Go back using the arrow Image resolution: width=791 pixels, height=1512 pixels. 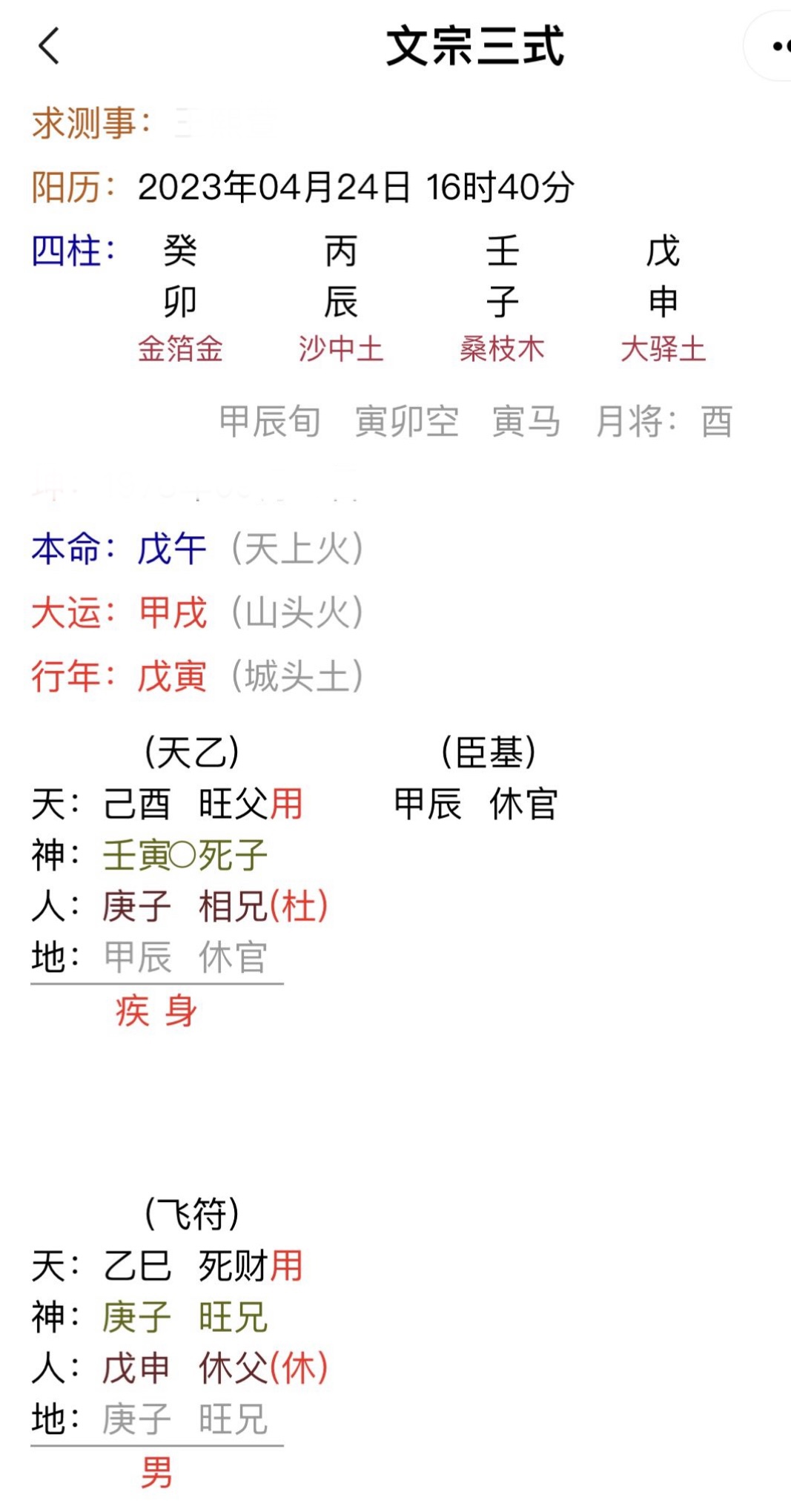[x=49, y=46]
